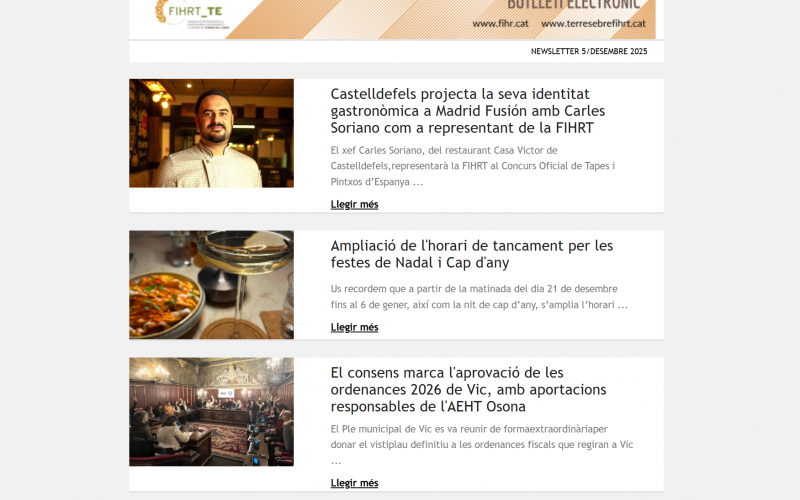Tap 'Llegir més' under the ordenances 2026 de Vic article
The height and width of the screenshot is (500, 800).
pos(354,483)
